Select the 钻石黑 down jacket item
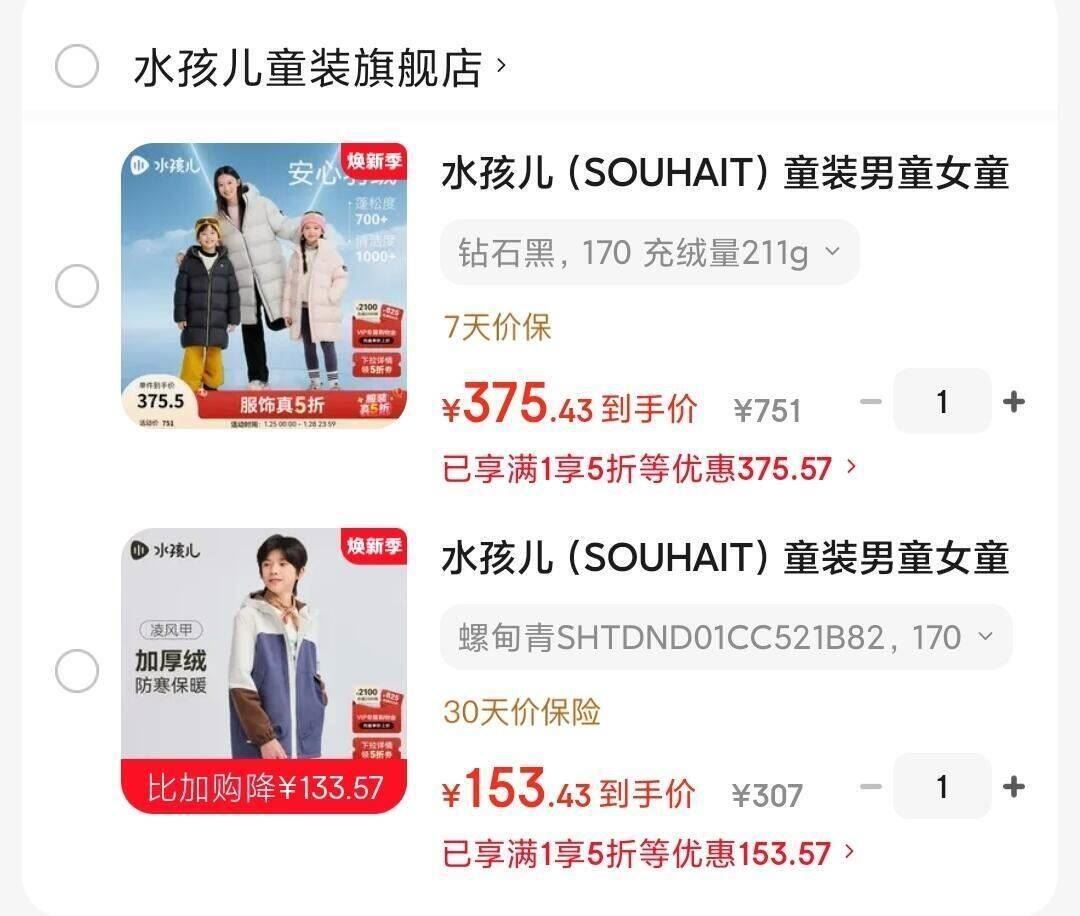This screenshot has width=1080, height=916. tap(76, 287)
